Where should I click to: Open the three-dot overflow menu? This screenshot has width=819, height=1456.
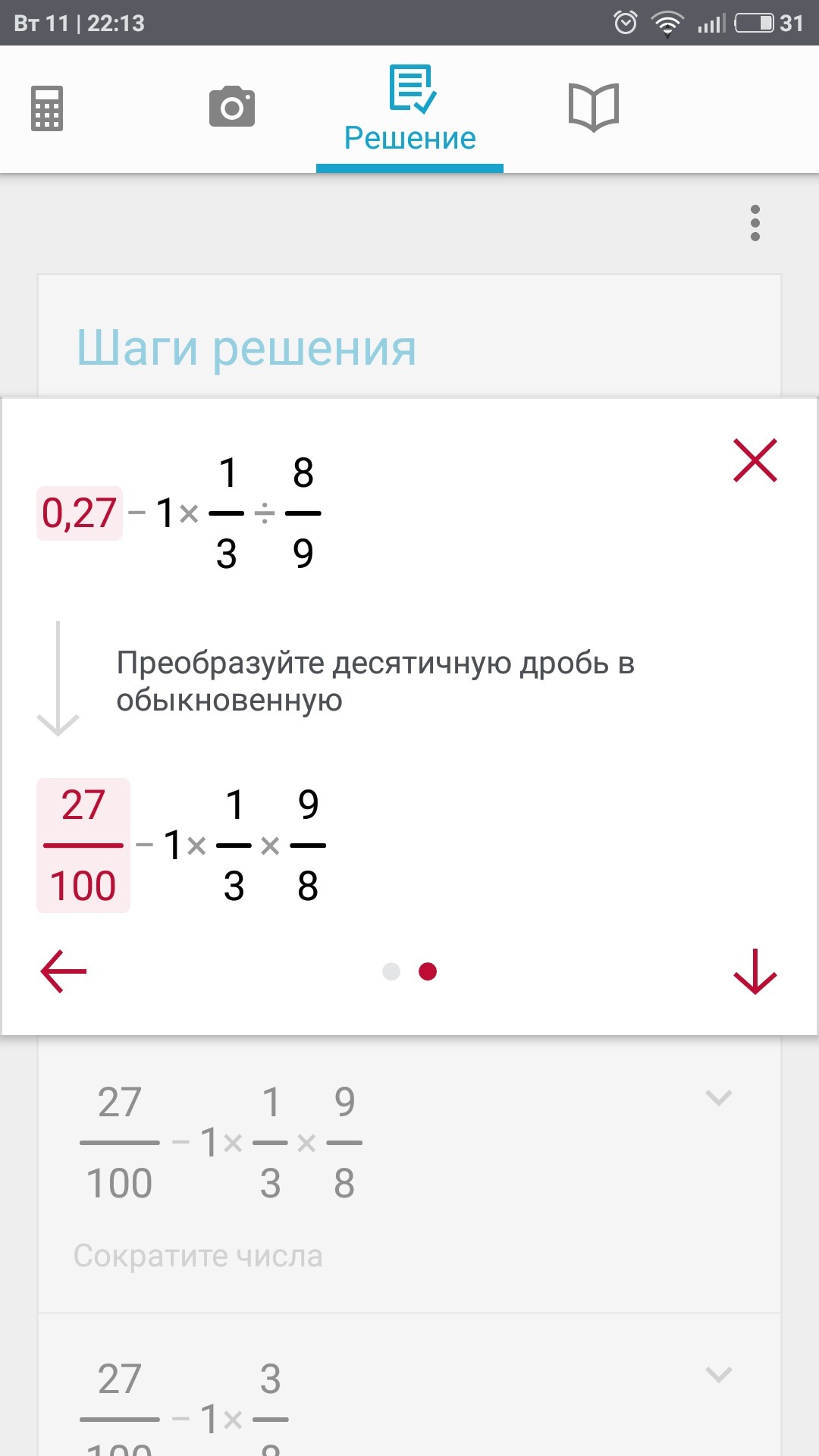pos(755,223)
